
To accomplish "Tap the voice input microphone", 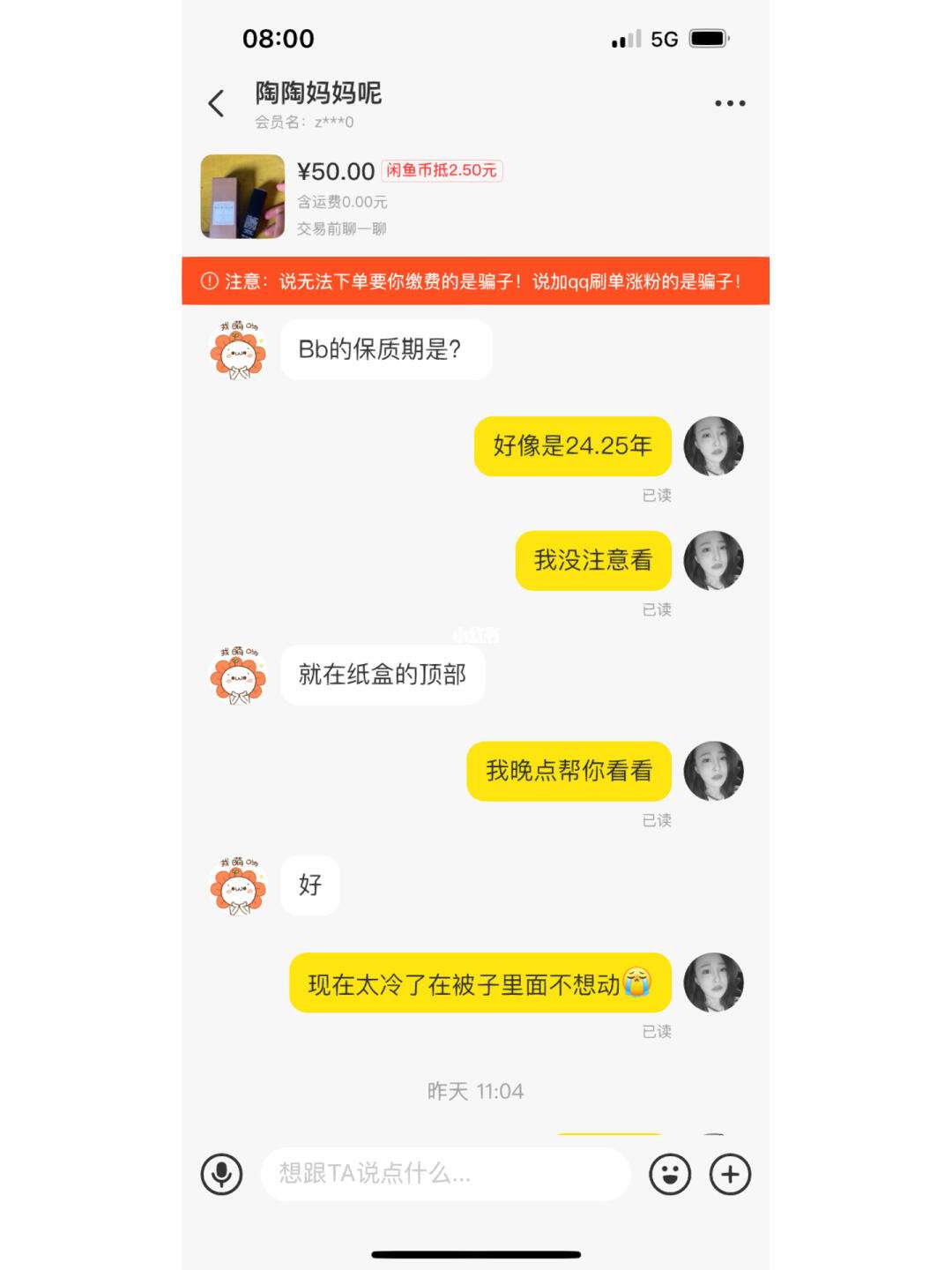I will tap(221, 1174).
